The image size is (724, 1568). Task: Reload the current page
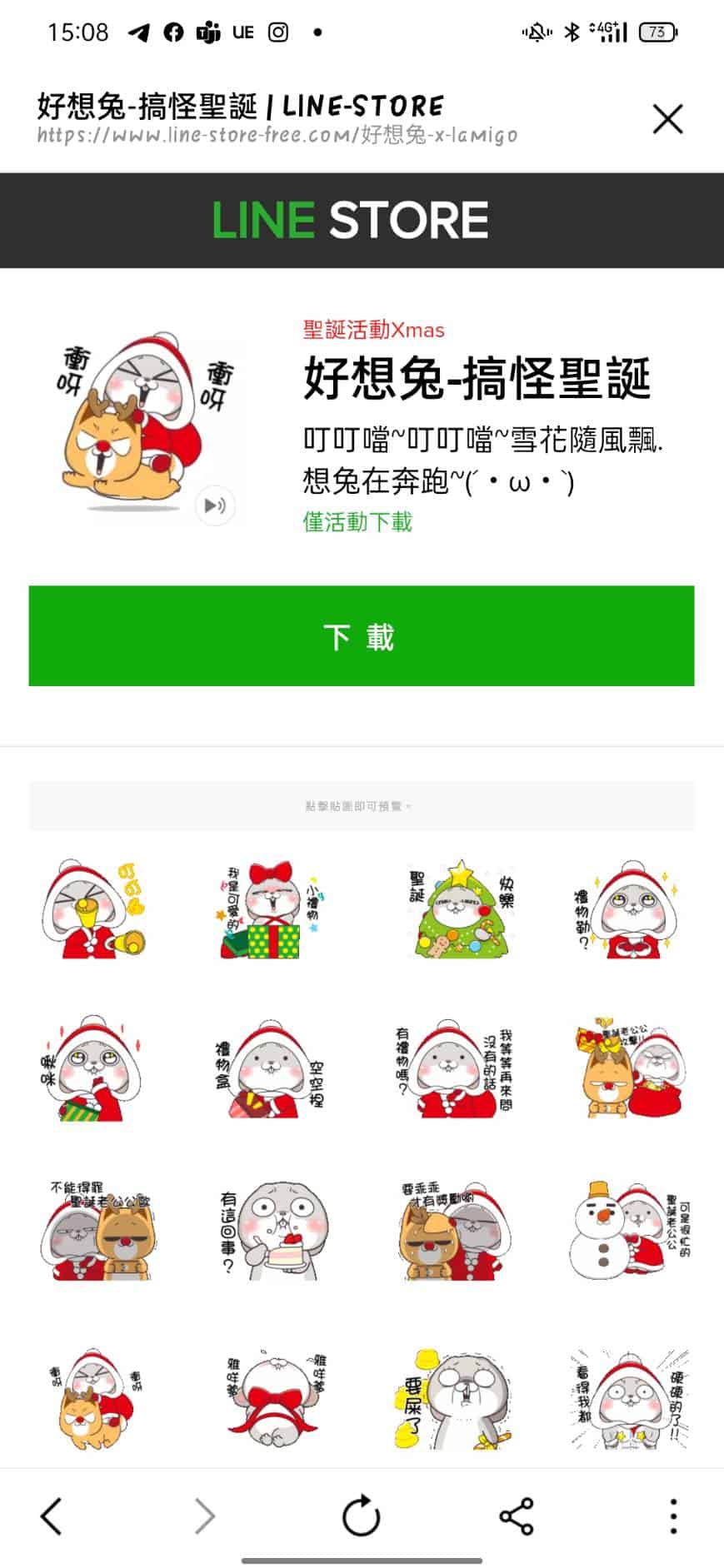pyautogui.click(x=362, y=1516)
